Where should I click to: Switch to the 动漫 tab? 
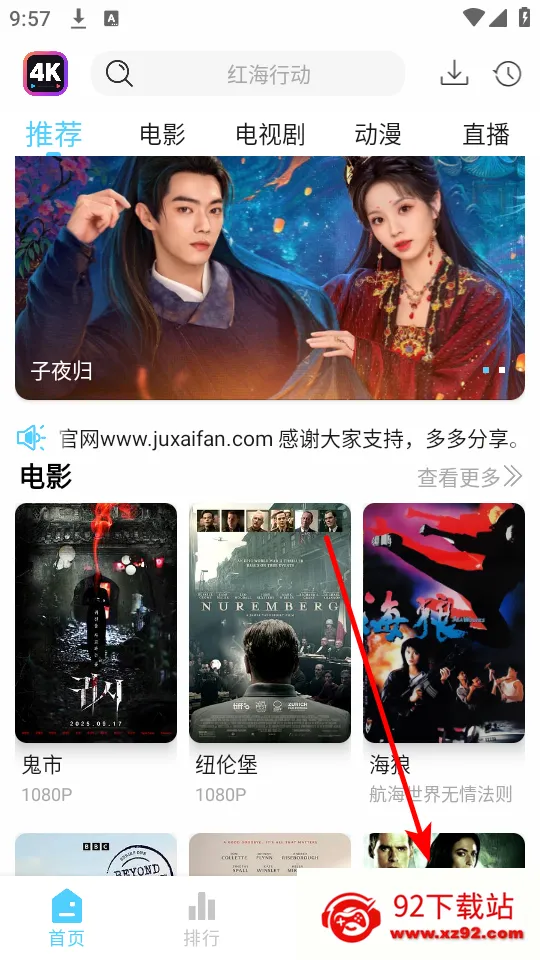(x=378, y=134)
